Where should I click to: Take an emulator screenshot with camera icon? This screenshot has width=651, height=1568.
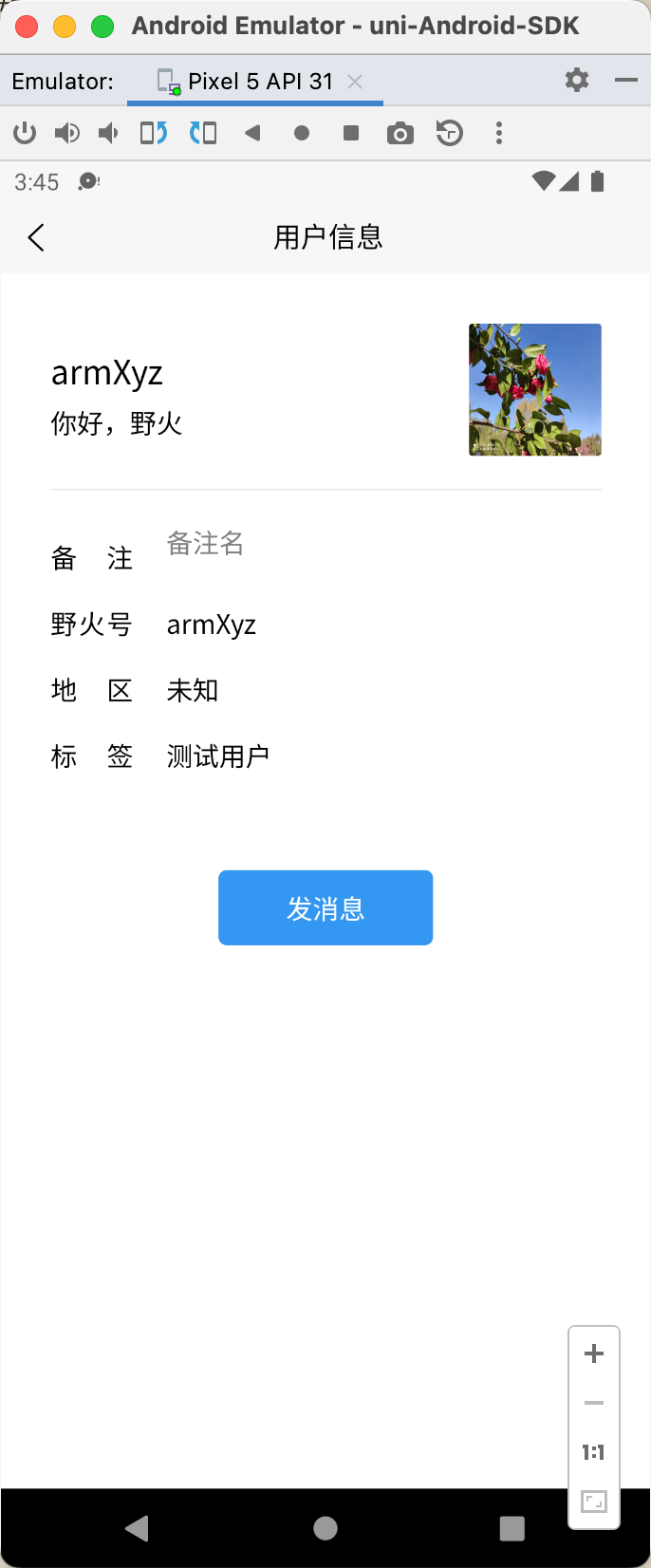click(x=400, y=134)
